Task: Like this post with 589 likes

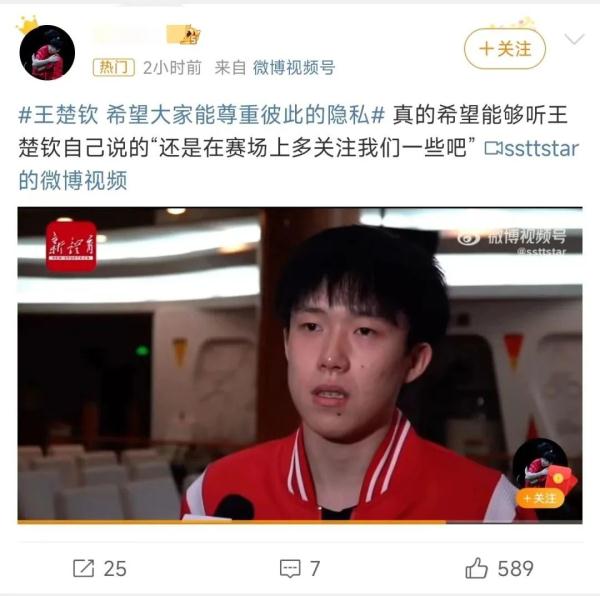Action: pos(499,568)
